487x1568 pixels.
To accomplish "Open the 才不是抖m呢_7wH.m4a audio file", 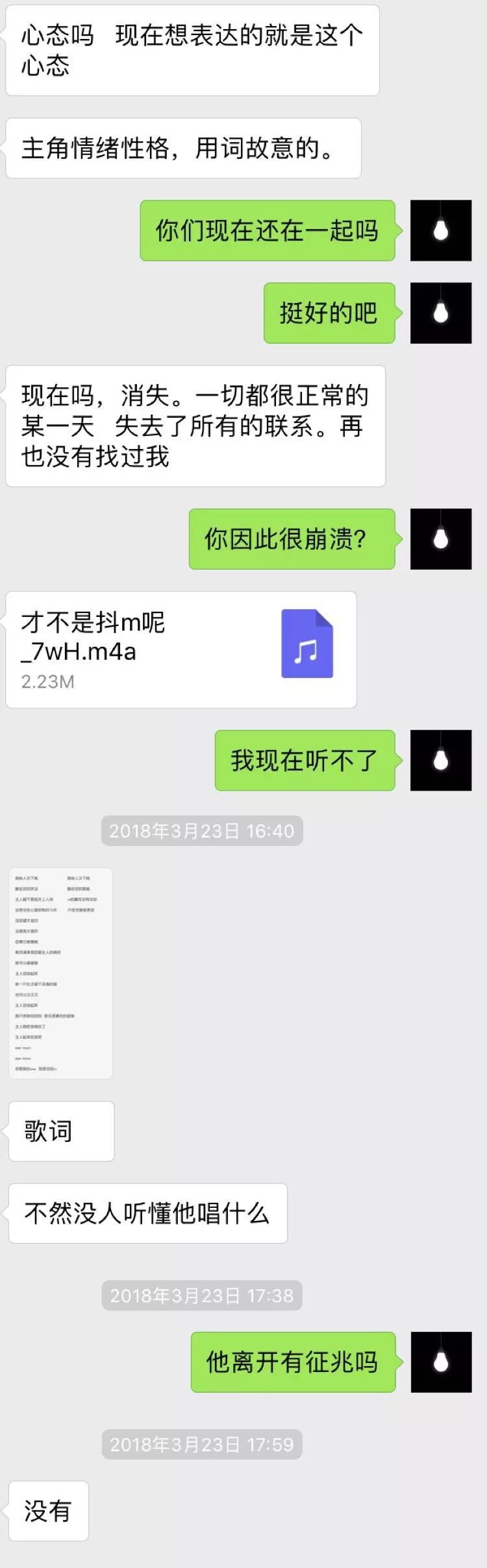I will [181, 649].
